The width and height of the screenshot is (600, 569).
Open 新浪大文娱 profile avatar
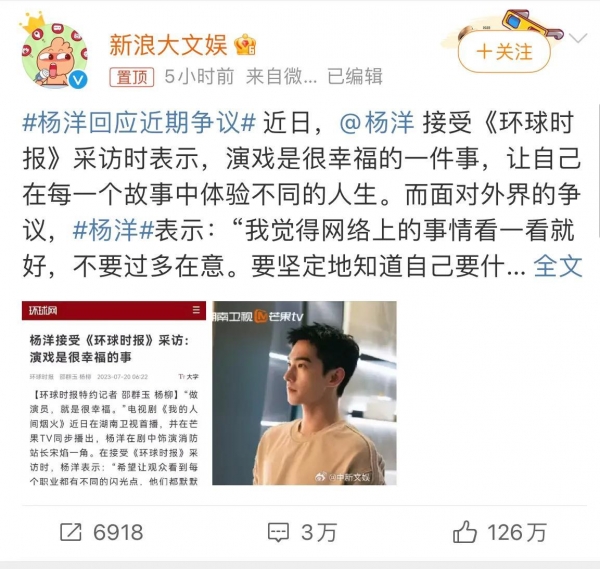click(54, 55)
